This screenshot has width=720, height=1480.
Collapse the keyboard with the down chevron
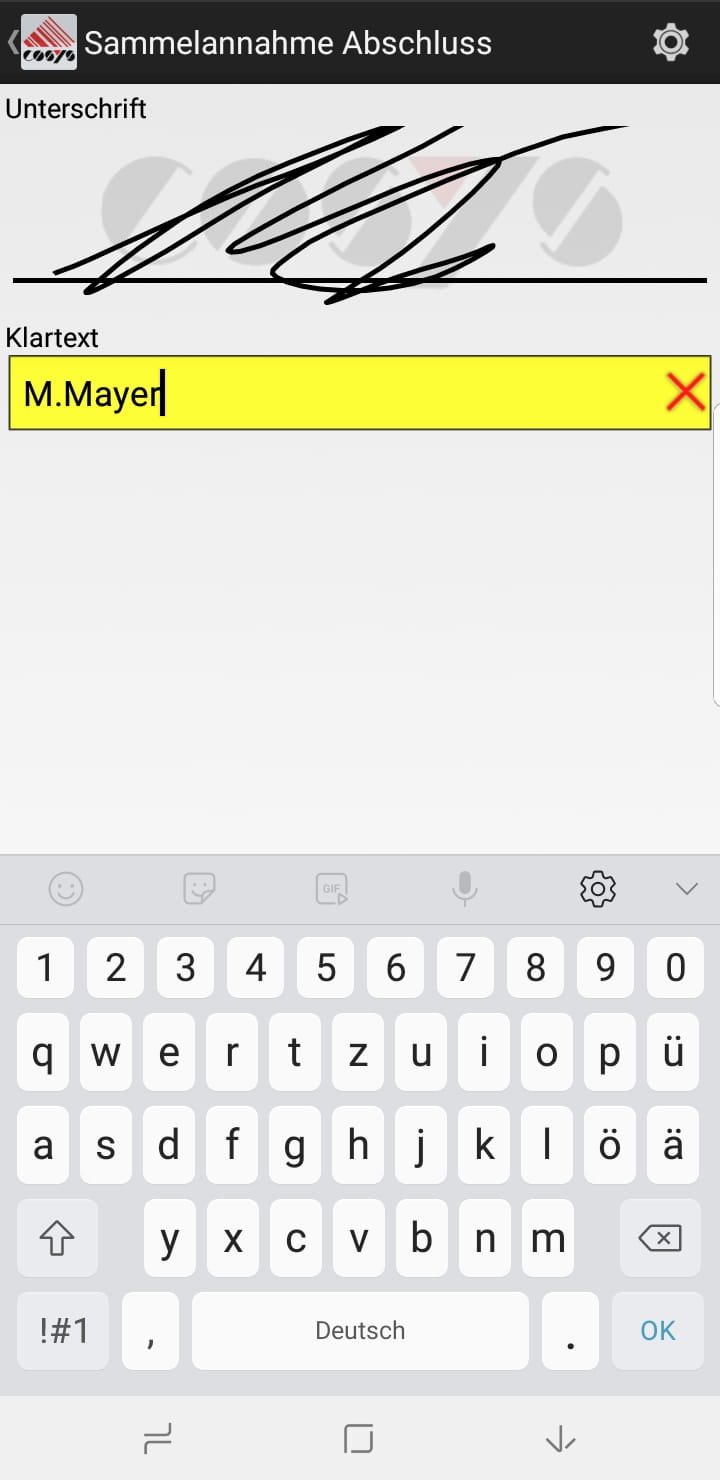point(685,888)
